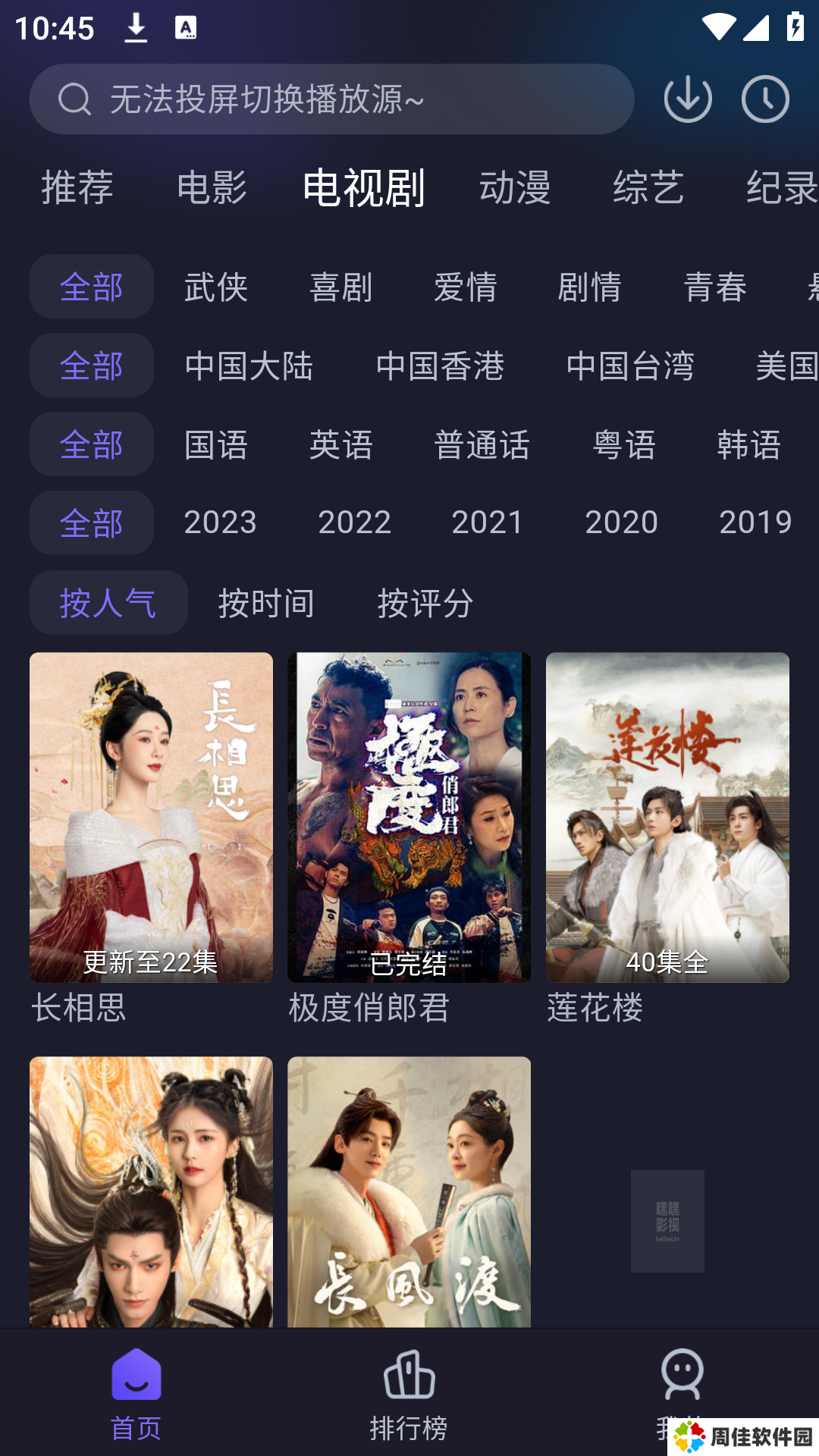The image size is (819, 1456).
Task: Switch to the 推荐 tab
Action: tap(77, 187)
